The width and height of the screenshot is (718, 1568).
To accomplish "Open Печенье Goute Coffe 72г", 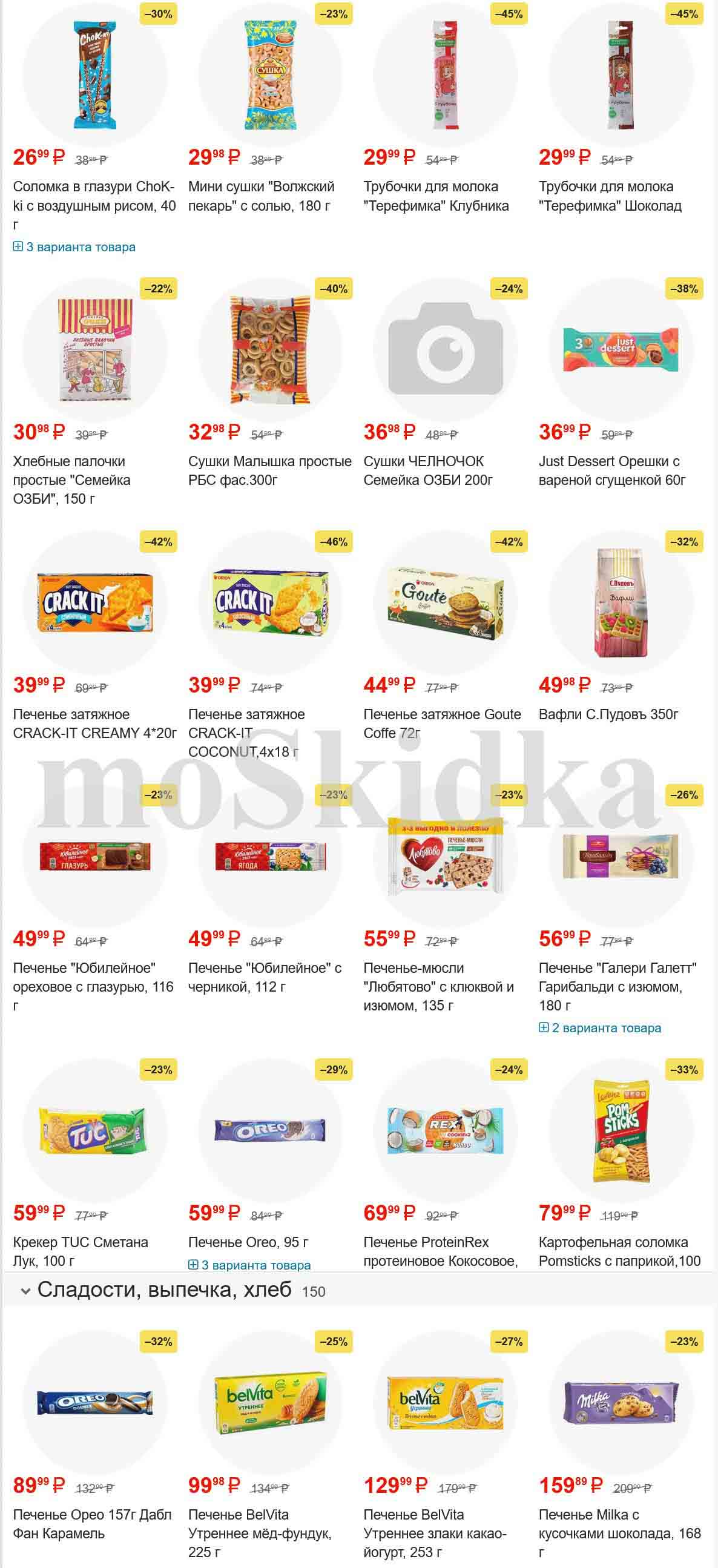I will click(442, 723).
